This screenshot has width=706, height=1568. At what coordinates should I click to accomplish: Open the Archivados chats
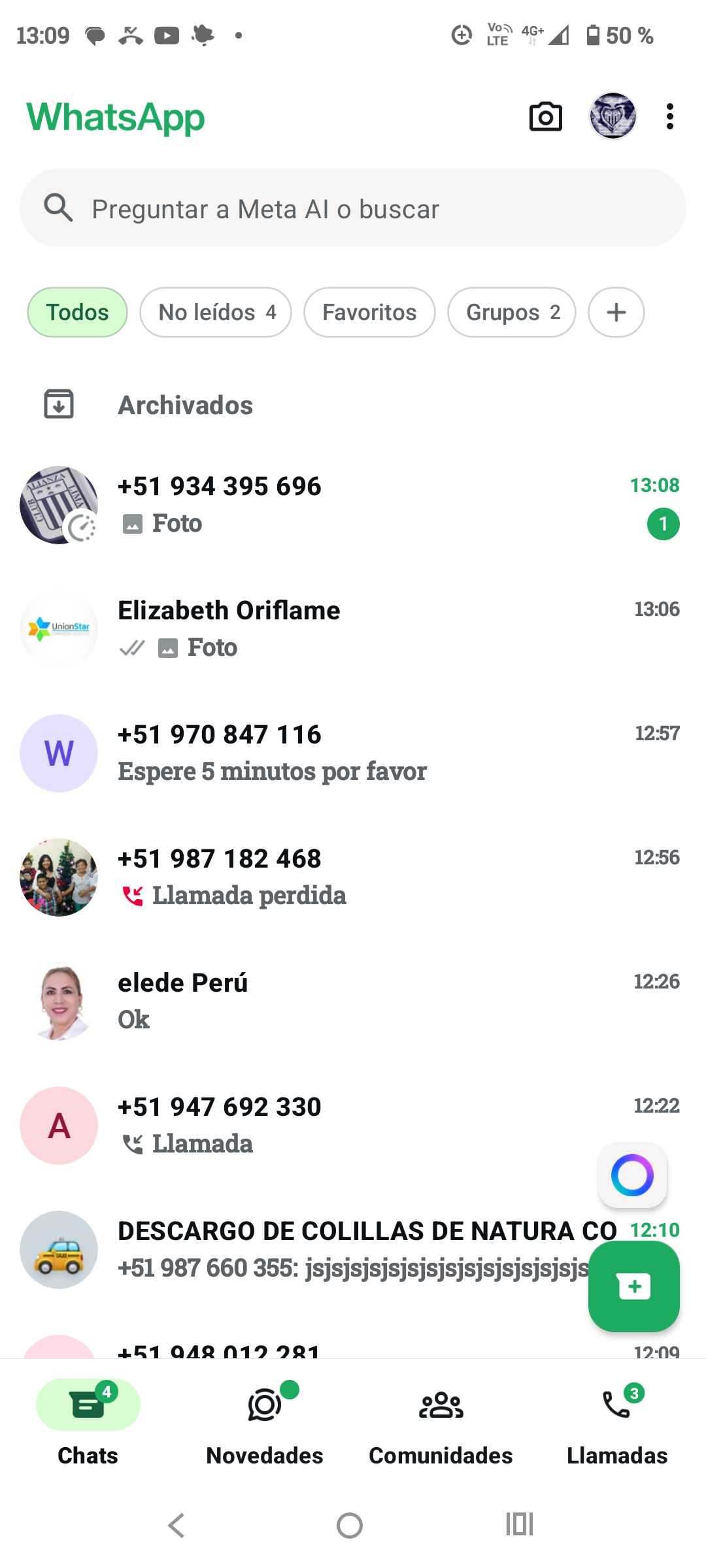click(x=185, y=405)
